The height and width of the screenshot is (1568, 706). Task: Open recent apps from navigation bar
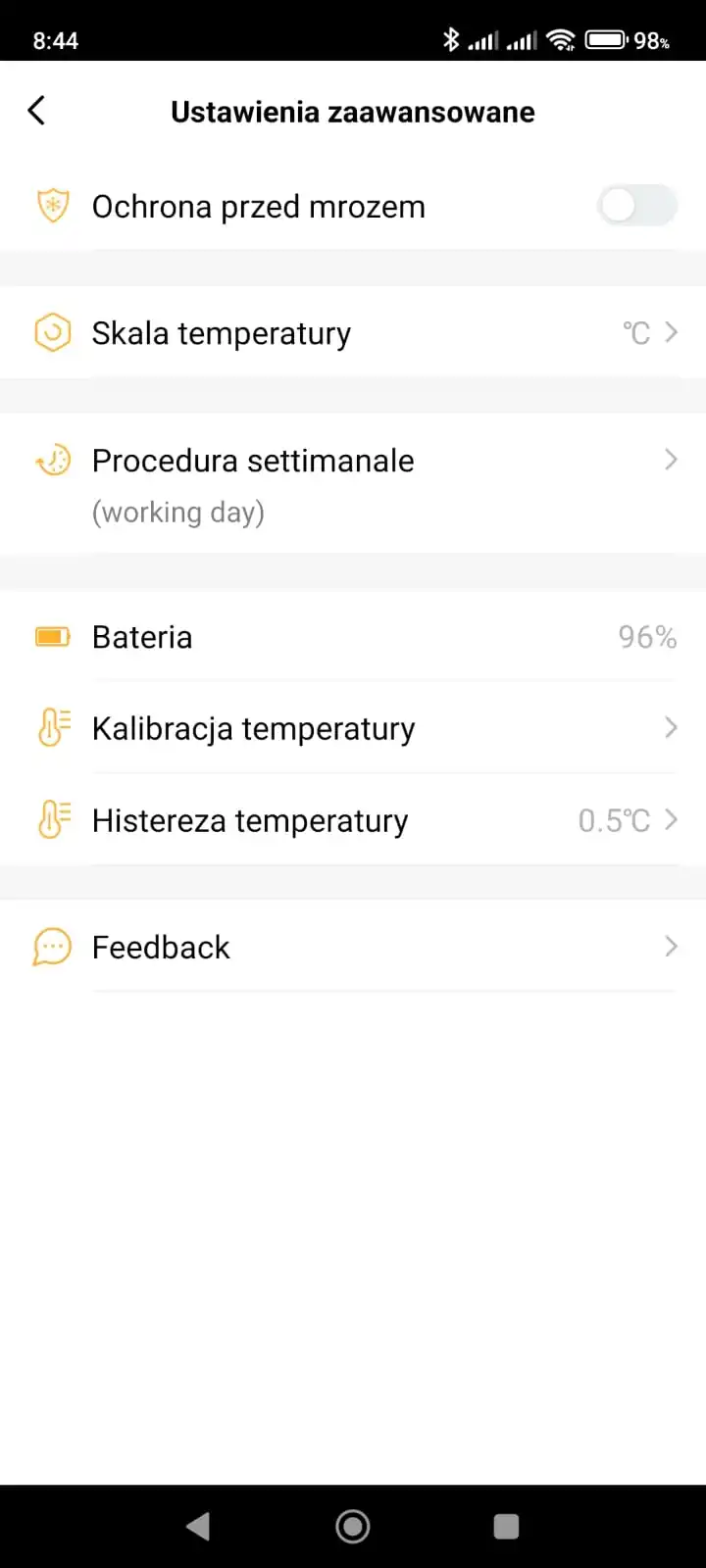point(506,1526)
